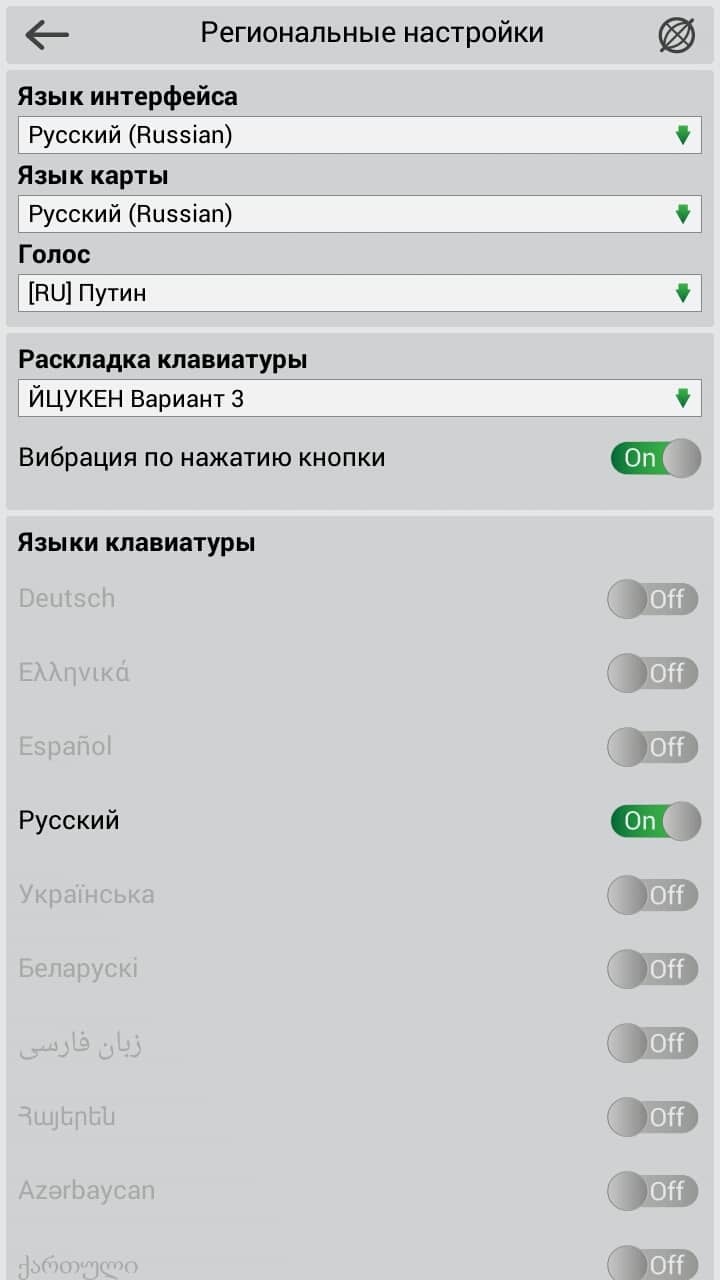Viewport: 720px width, 1280px height.
Task: Turn off Русский keyboard language
Action: [655, 821]
